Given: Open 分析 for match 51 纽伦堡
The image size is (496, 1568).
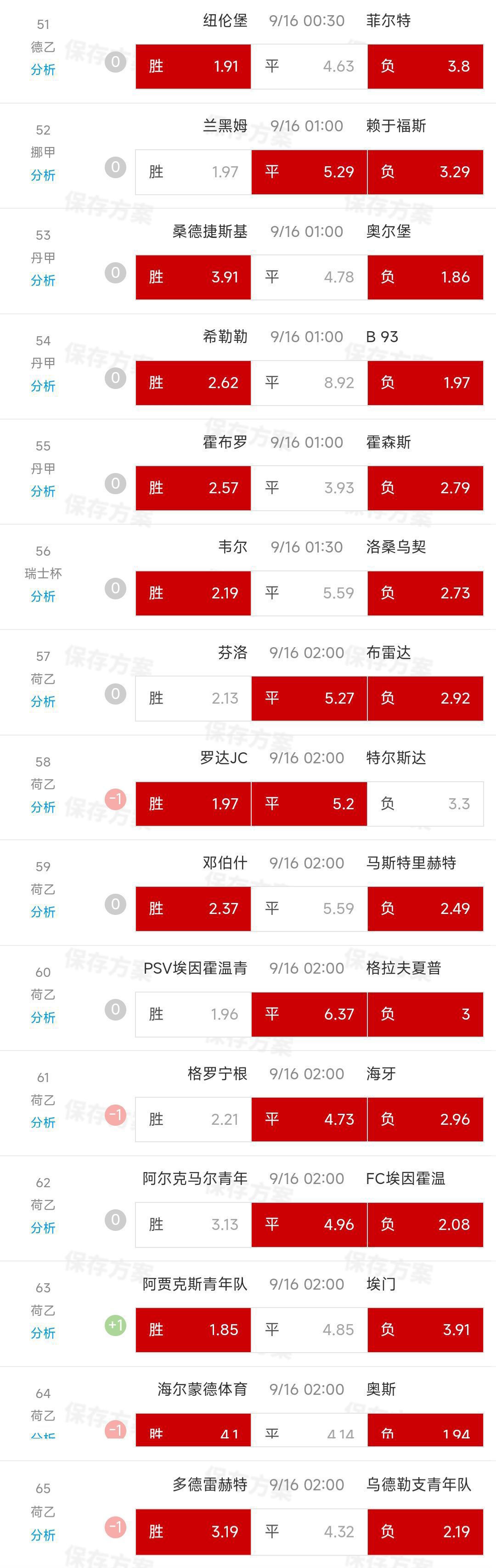Looking at the screenshot, I should point(43,70).
